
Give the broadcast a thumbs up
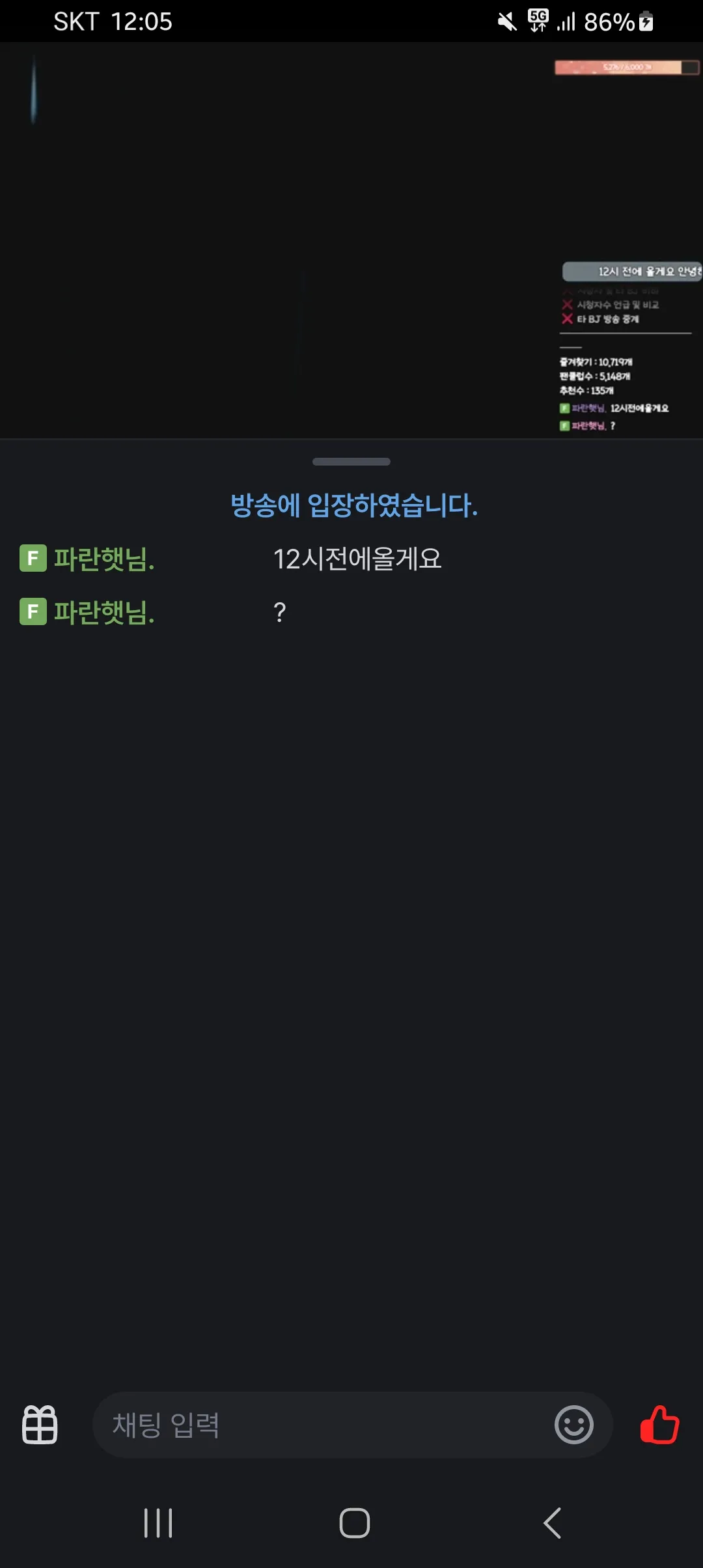point(659,1425)
